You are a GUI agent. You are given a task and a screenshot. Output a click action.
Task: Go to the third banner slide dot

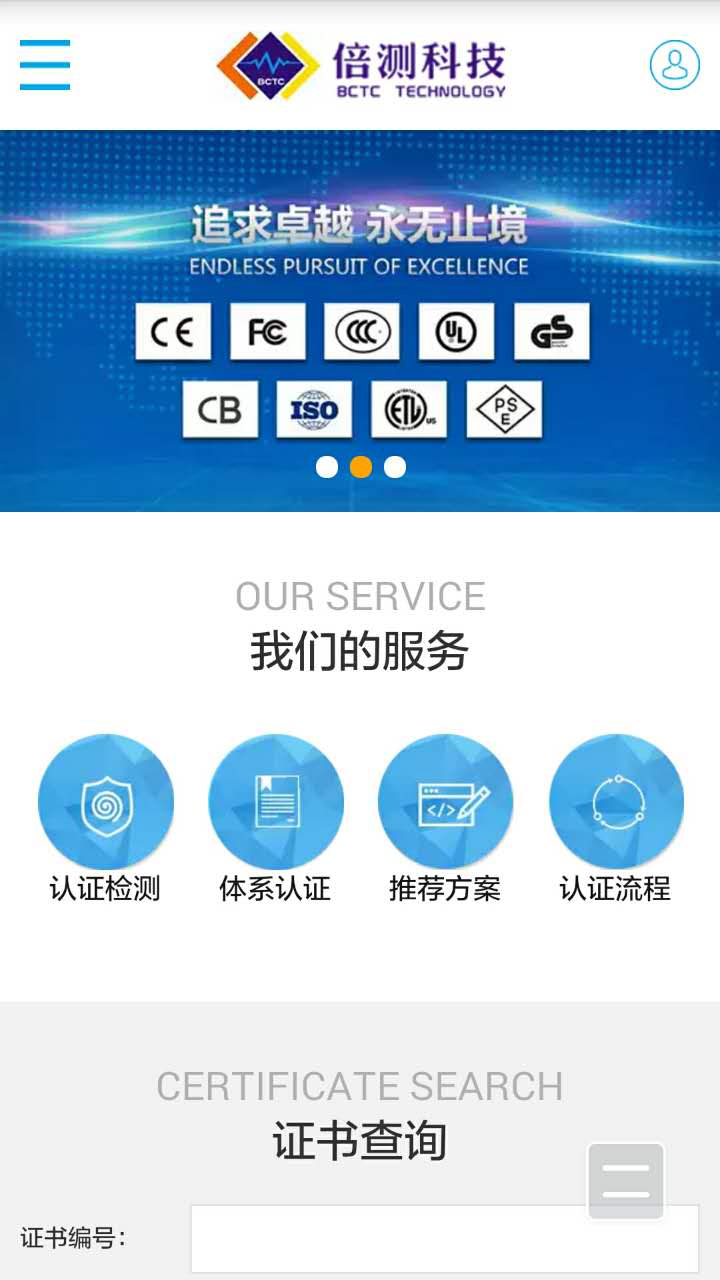click(395, 467)
